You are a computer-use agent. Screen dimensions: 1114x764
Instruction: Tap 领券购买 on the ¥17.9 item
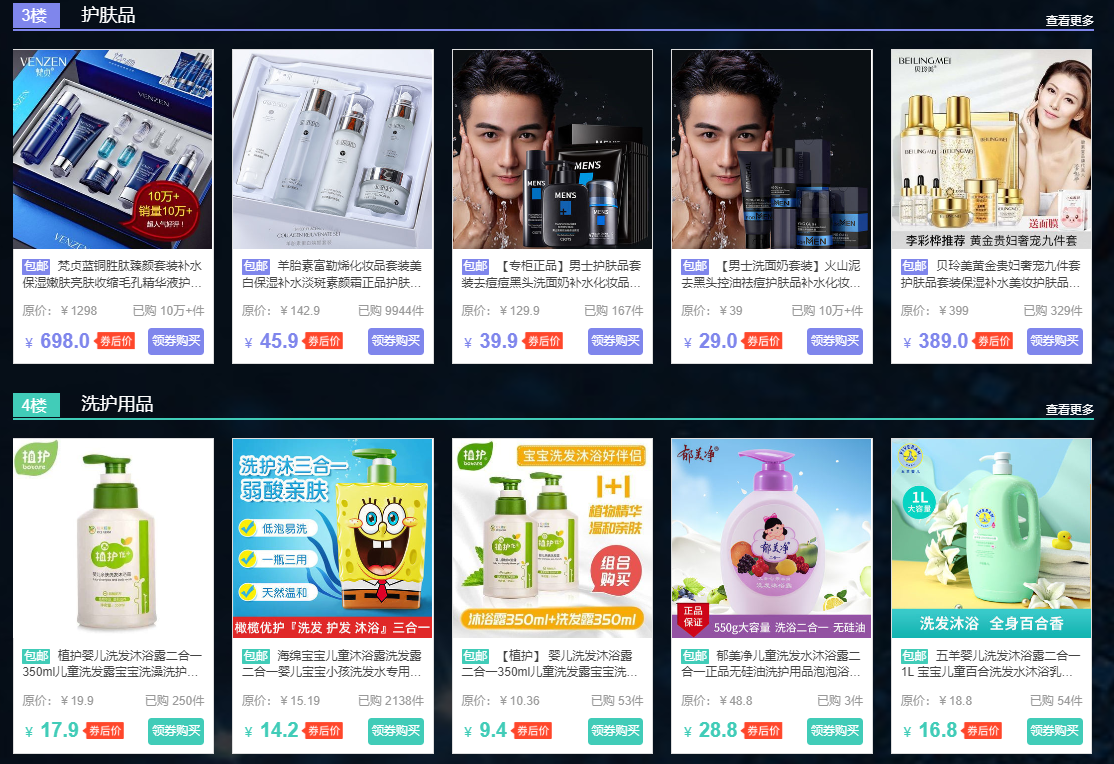tap(176, 731)
